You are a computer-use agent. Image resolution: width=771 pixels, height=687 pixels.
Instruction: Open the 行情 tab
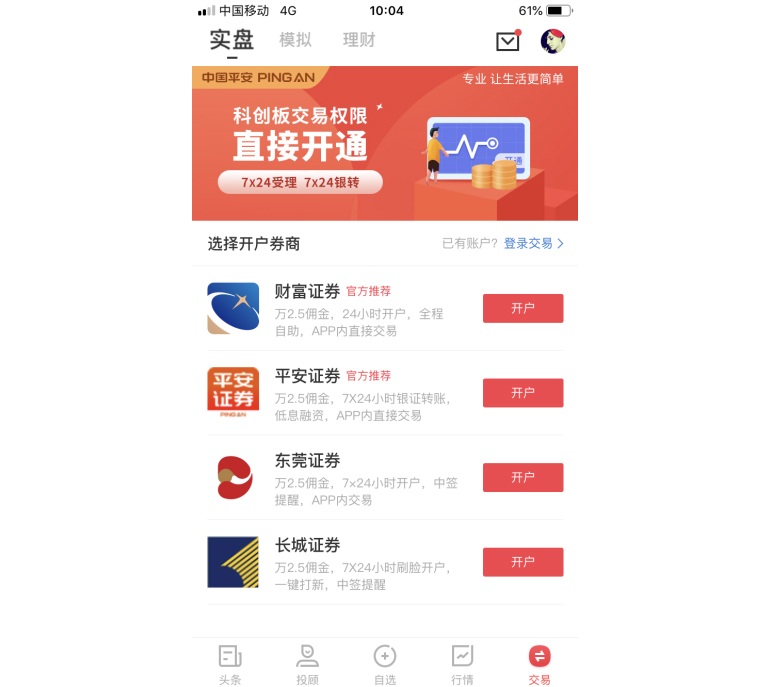(x=462, y=664)
